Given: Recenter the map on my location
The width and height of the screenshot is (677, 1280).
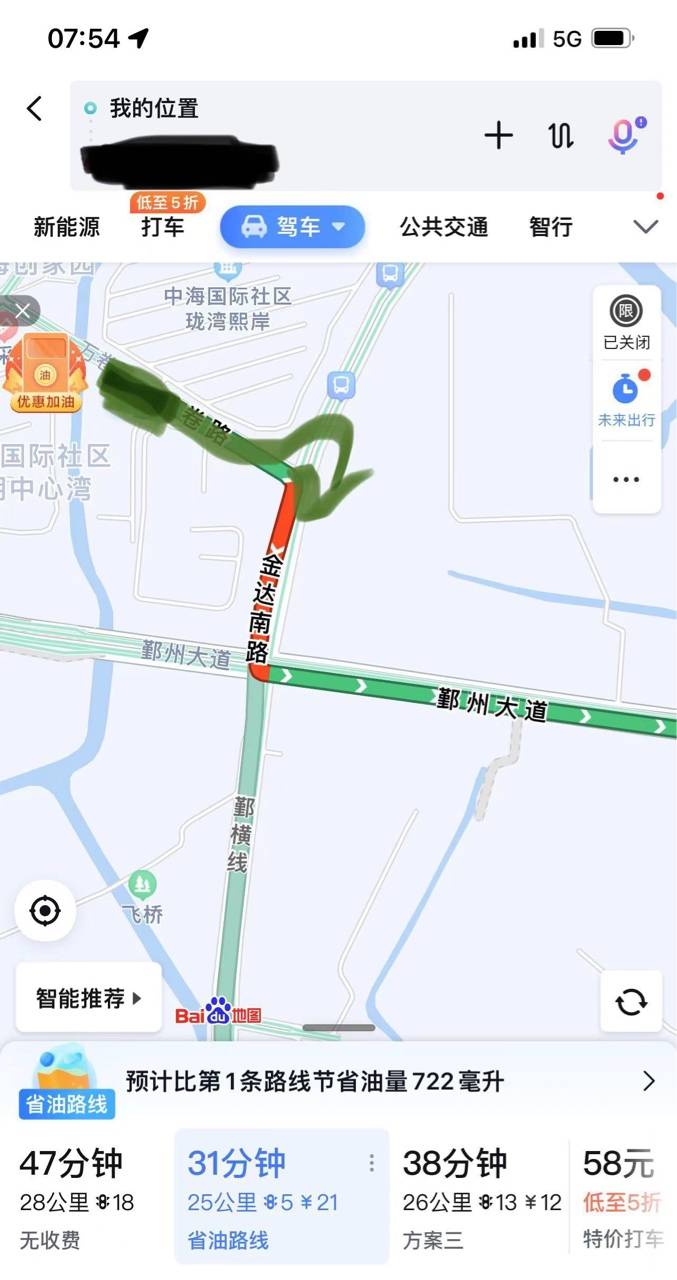Looking at the screenshot, I should coord(45,911).
